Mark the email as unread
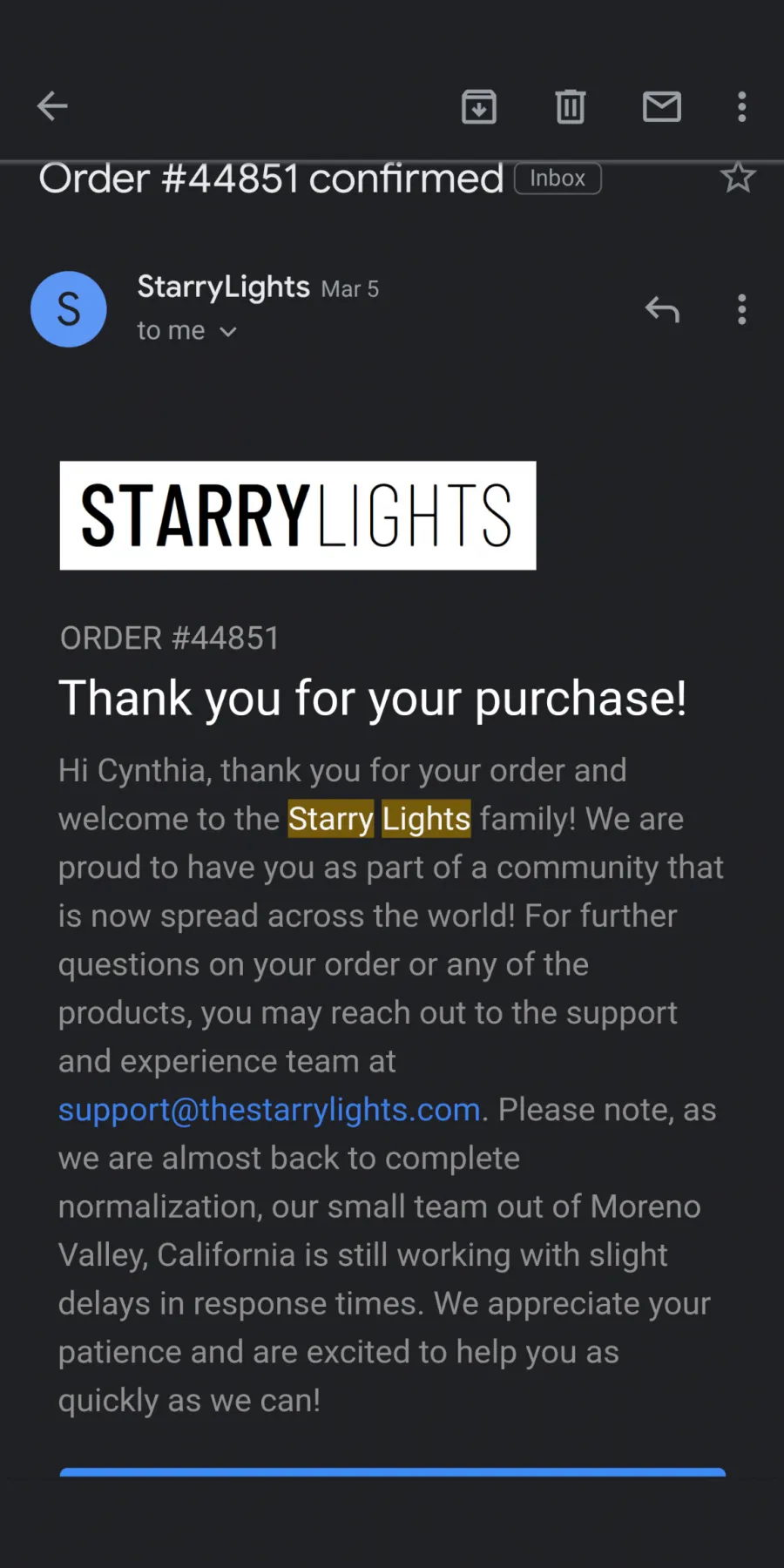Screen dimensions: 784x1568 662,106
